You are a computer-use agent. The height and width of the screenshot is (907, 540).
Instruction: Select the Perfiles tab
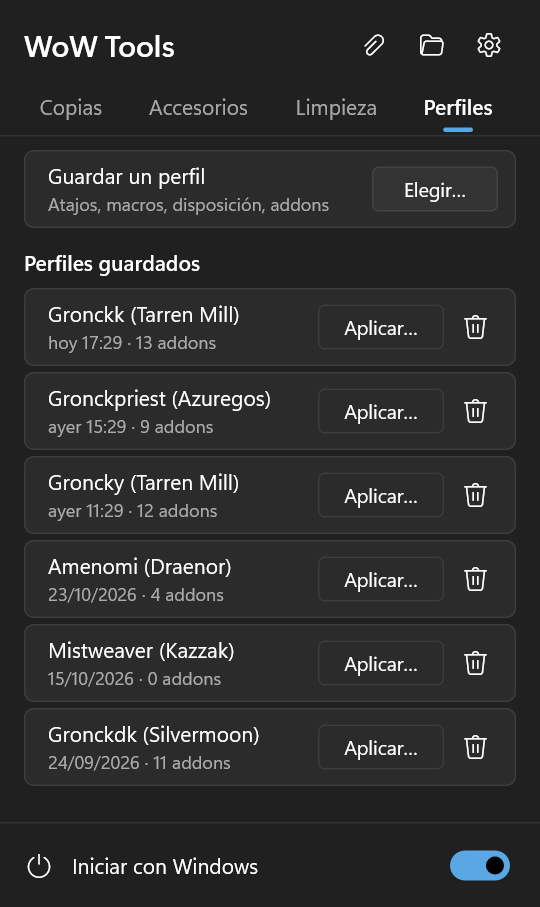(458, 108)
